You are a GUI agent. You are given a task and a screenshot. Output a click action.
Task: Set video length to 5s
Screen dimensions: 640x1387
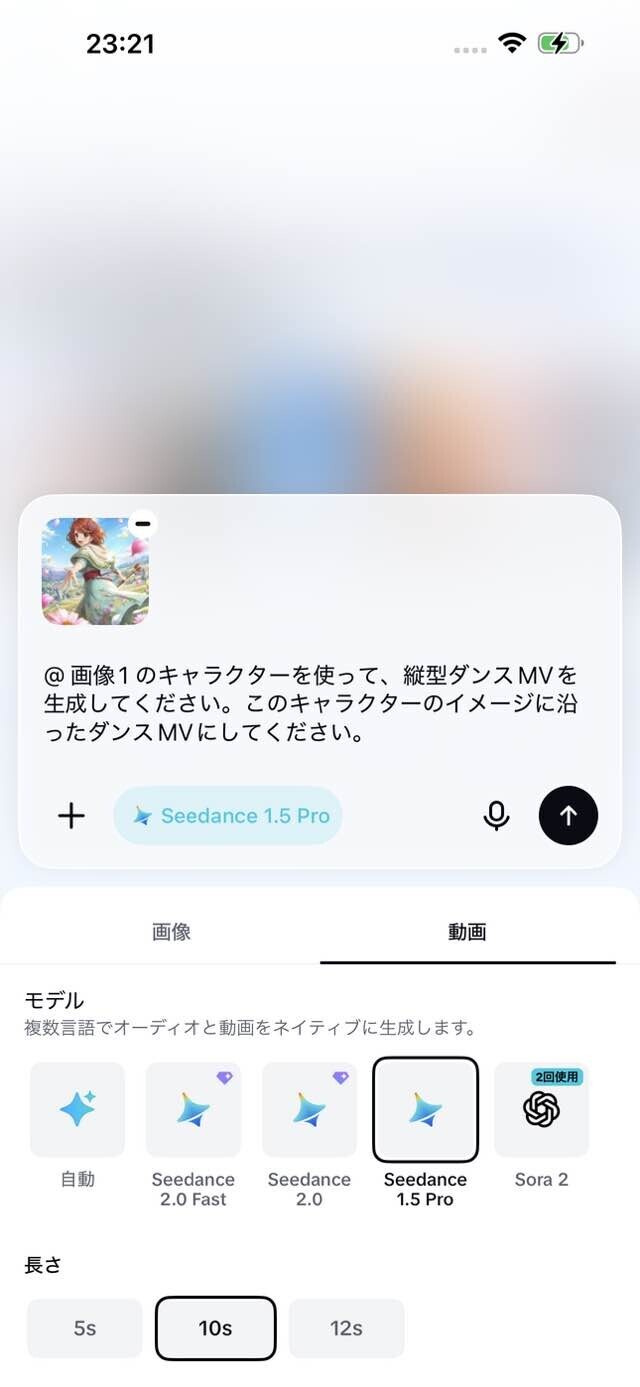click(x=85, y=1328)
